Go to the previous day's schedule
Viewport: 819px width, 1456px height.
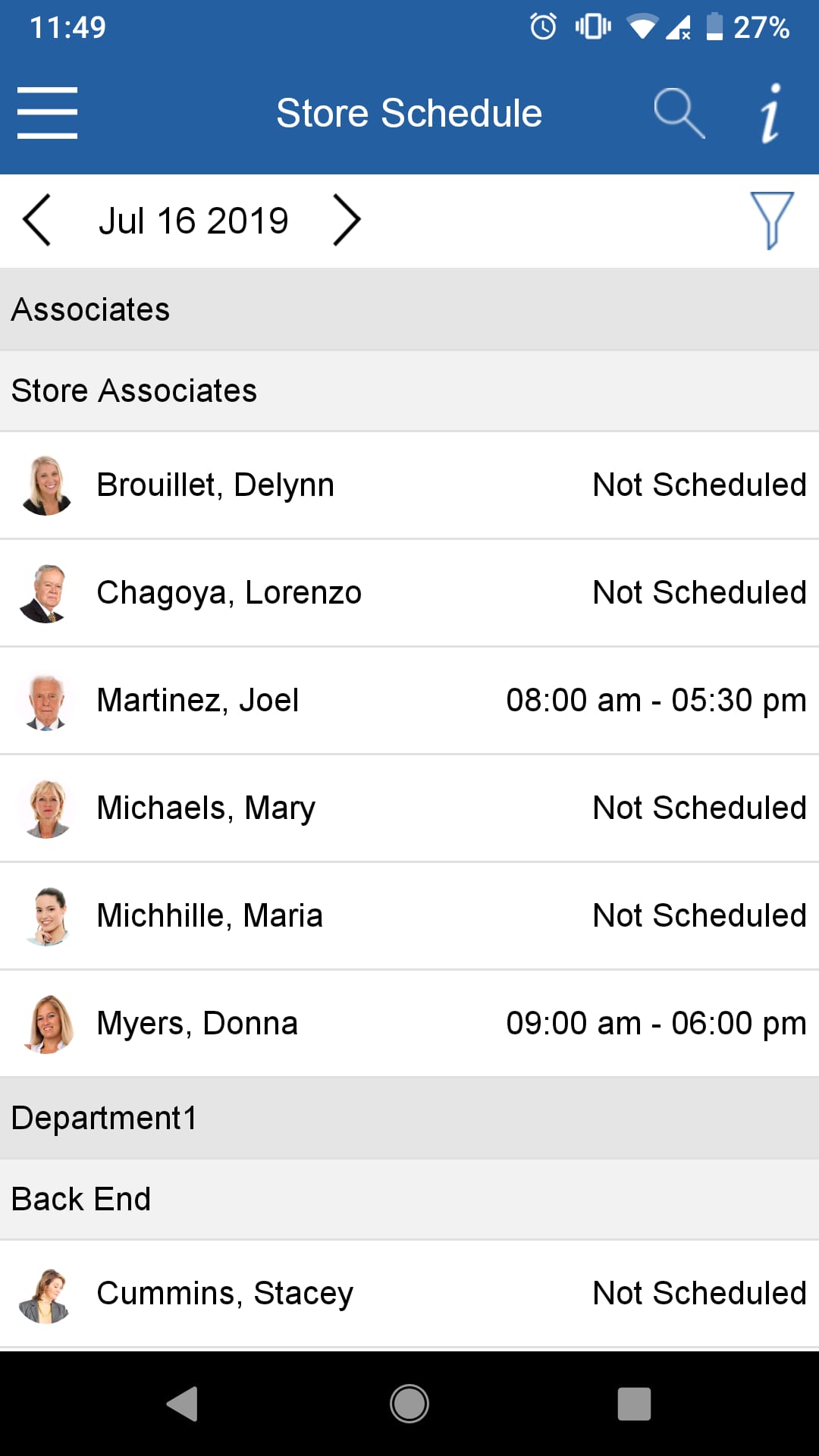pyautogui.click(x=37, y=220)
